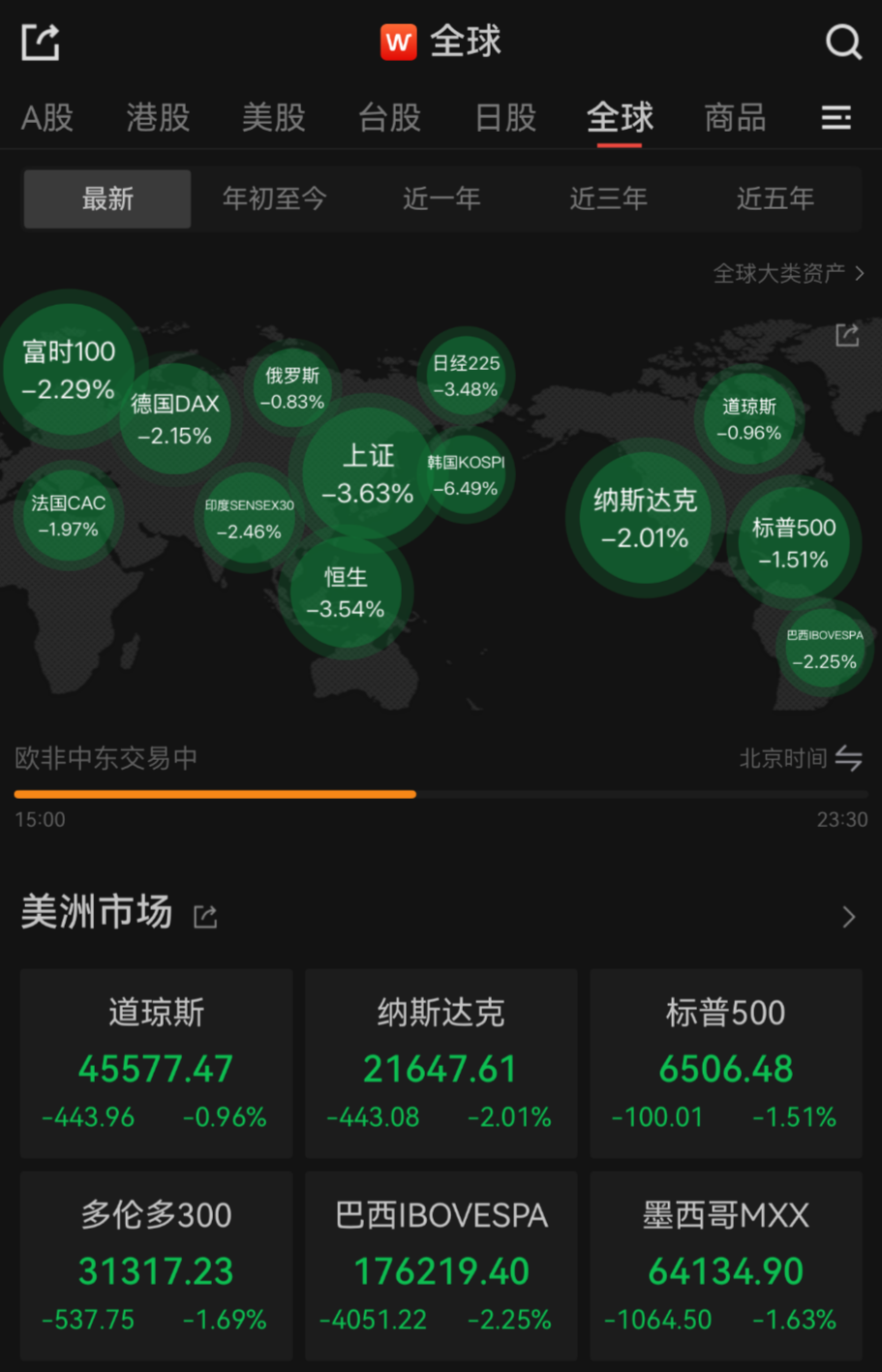The height and width of the screenshot is (1372, 882).
Task: Select the 近五年 time range
Action: 775,199
